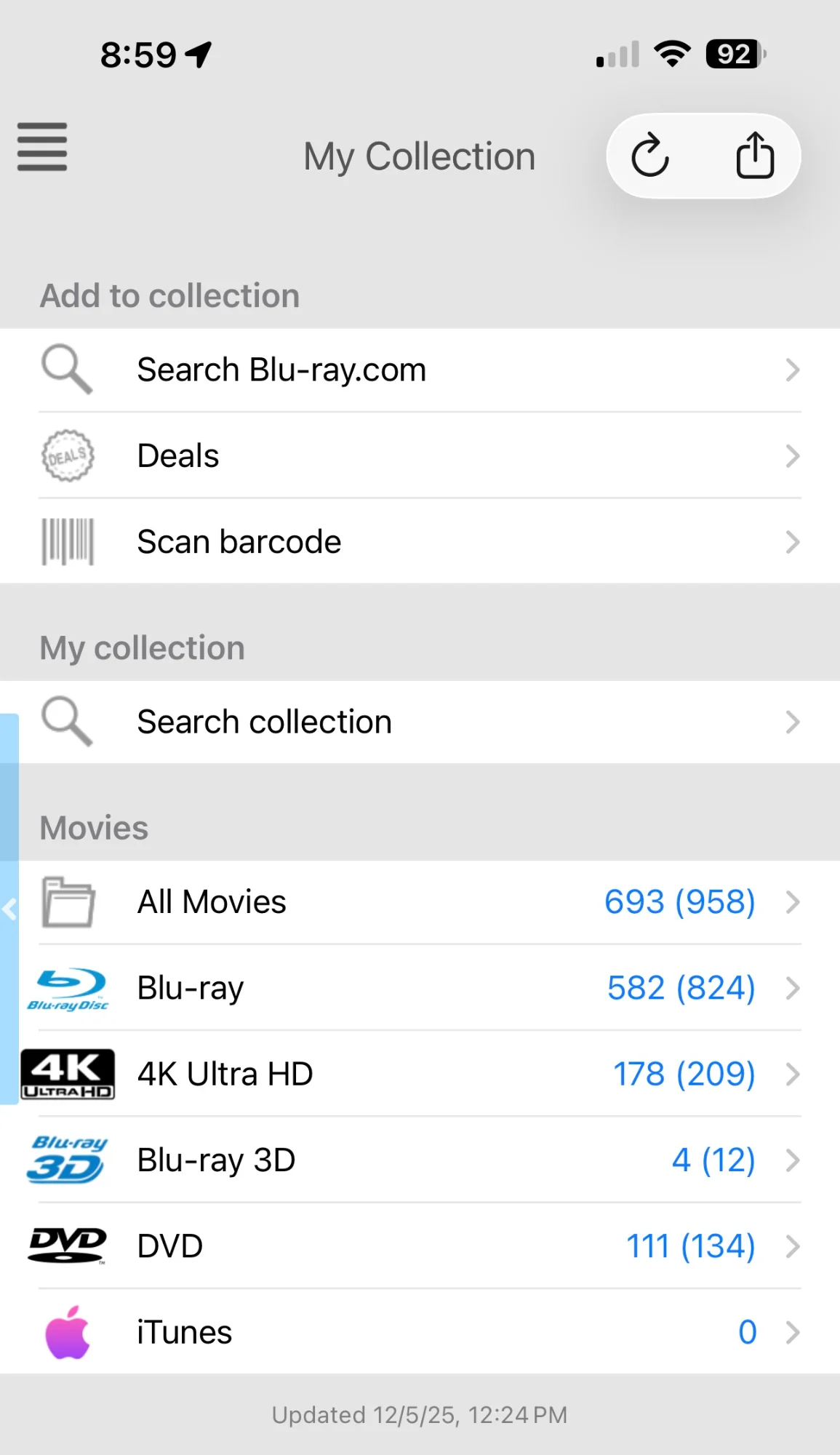
Task: Click the Blu-ray Disc logo icon
Action: pos(68,987)
